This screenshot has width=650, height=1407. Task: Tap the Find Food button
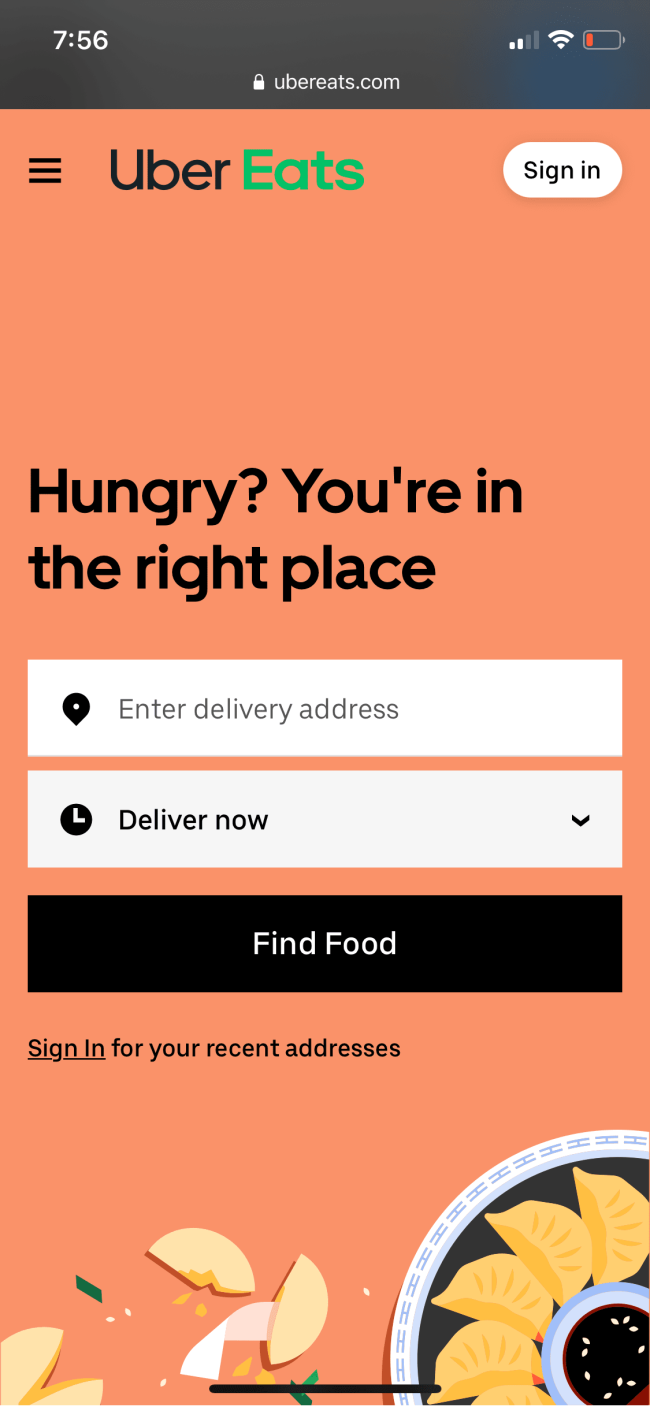tap(325, 943)
